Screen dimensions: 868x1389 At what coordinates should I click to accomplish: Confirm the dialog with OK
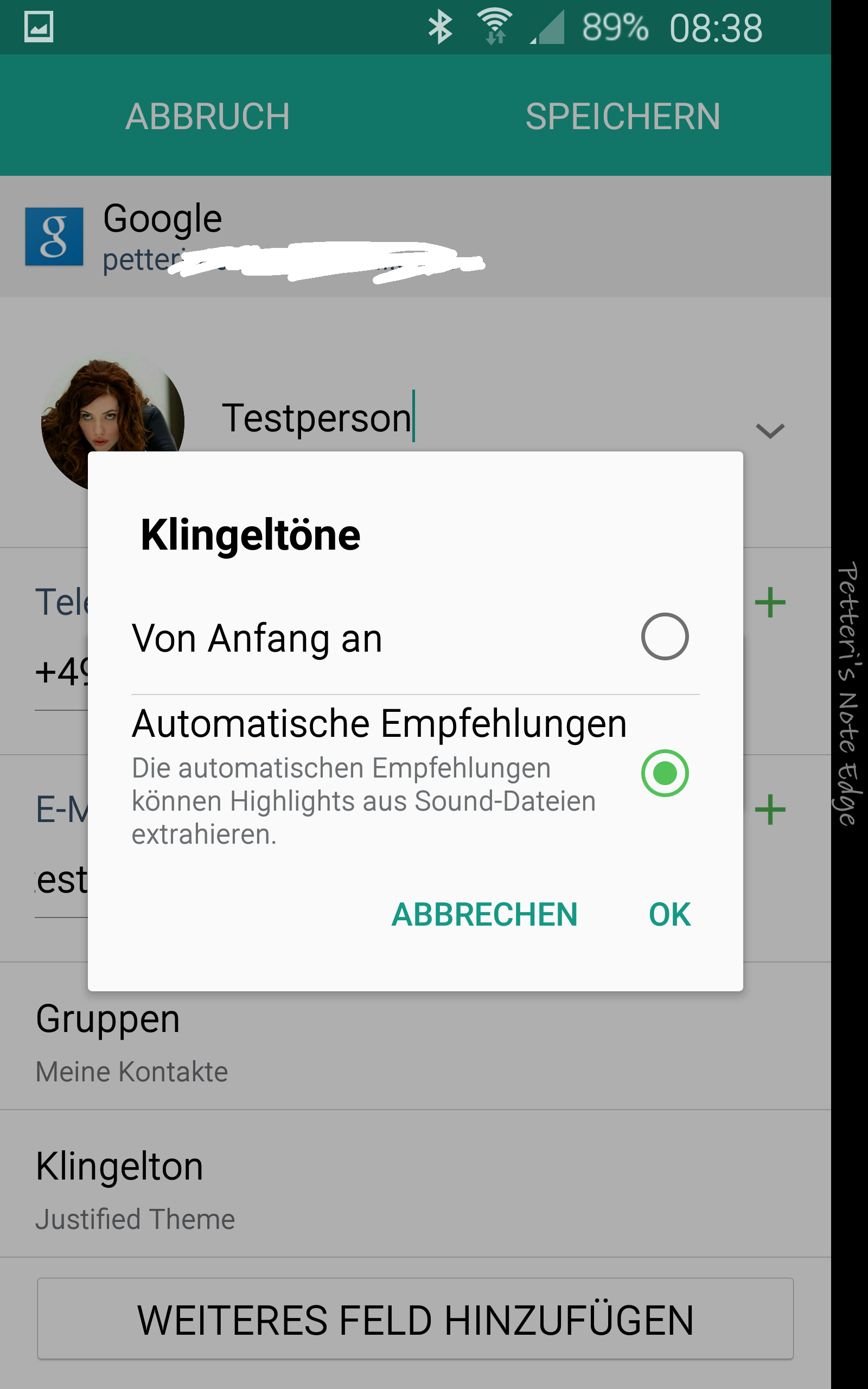point(669,914)
